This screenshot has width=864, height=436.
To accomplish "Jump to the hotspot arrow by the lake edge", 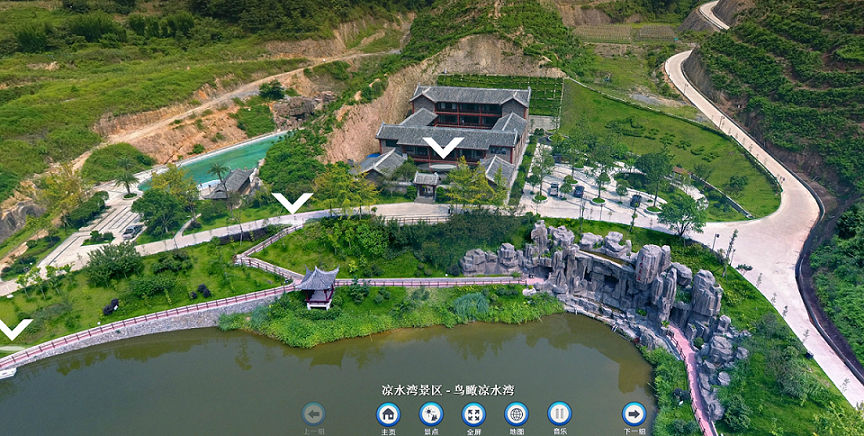I will 14,329.
